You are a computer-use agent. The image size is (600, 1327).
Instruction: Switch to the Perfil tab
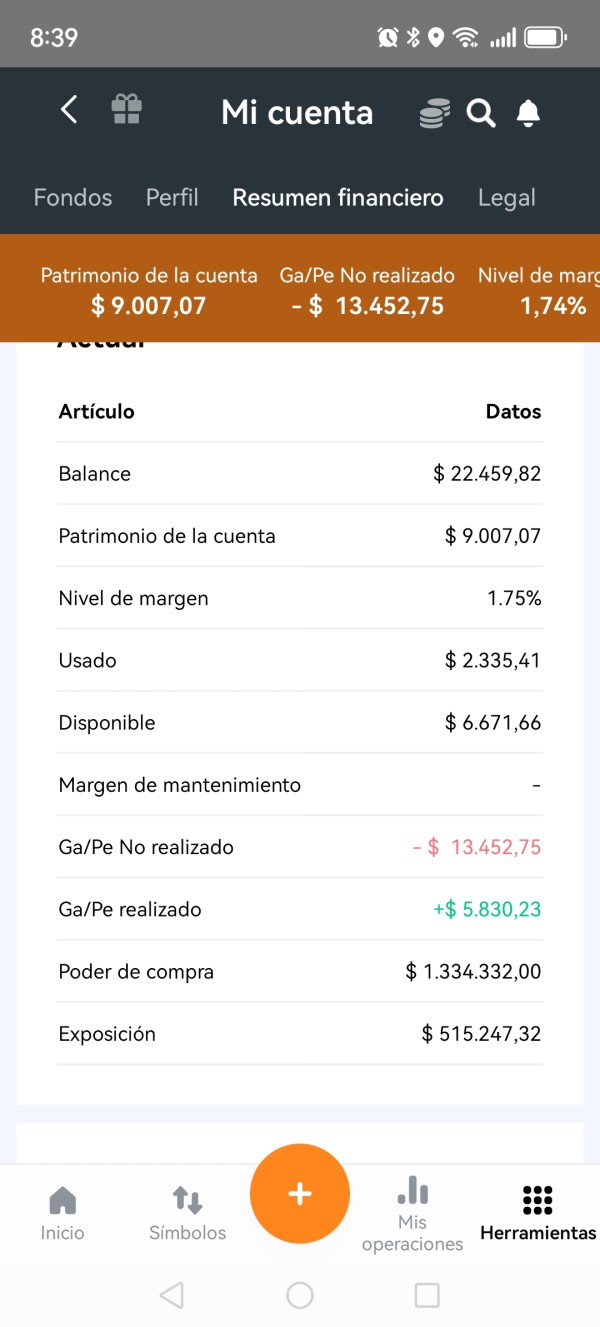click(x=172, y=198)
